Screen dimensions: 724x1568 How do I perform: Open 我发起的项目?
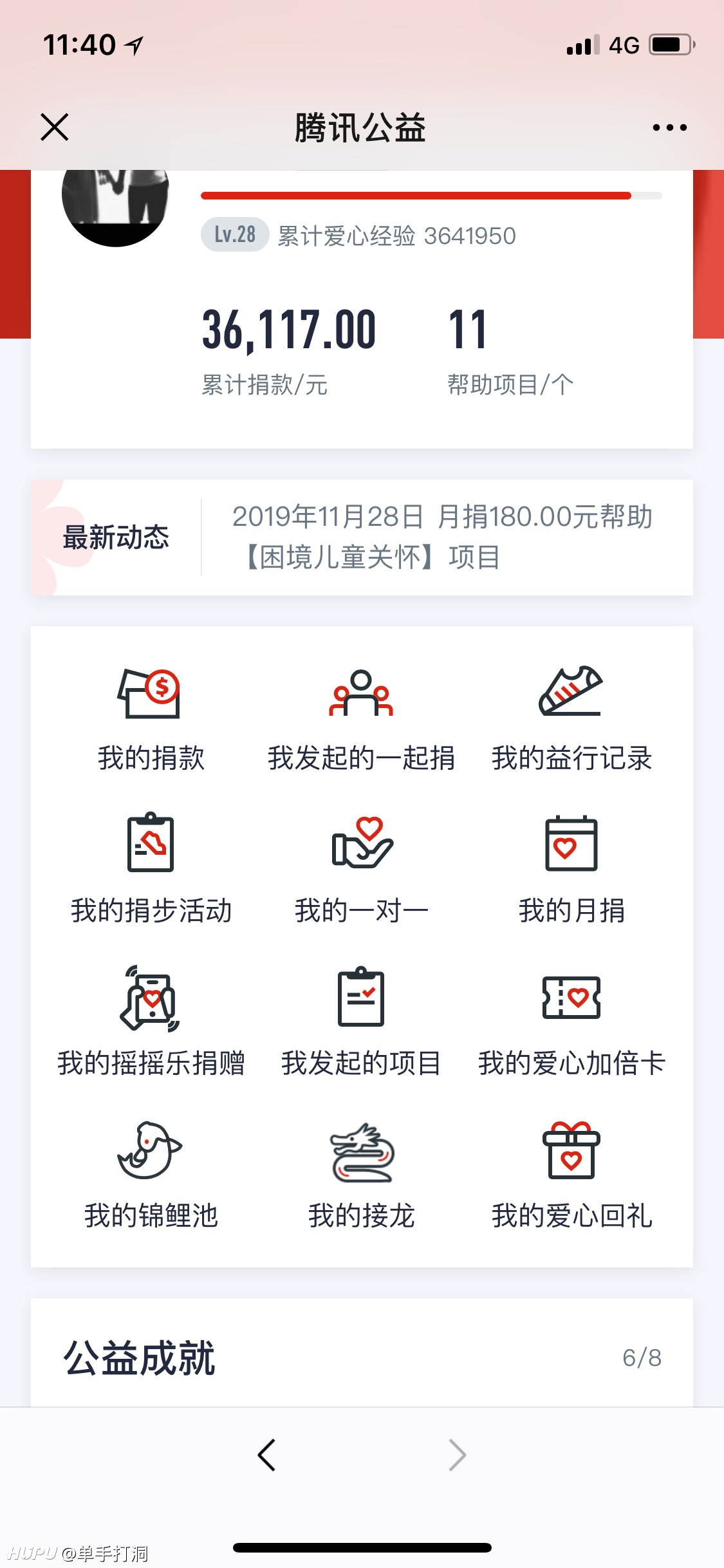pyautogui.click(x=361, y=1022)
